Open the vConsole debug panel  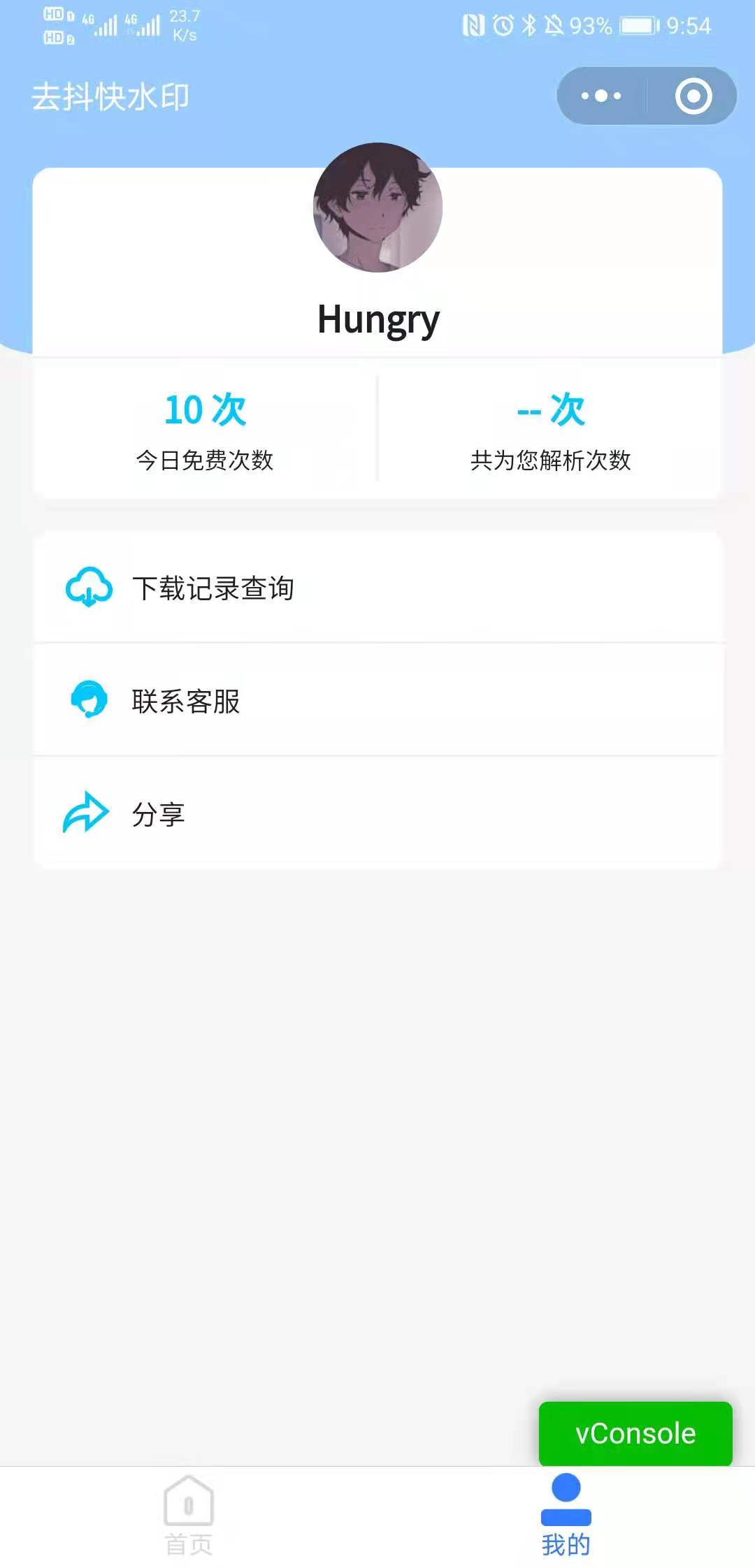[635, 1433]
